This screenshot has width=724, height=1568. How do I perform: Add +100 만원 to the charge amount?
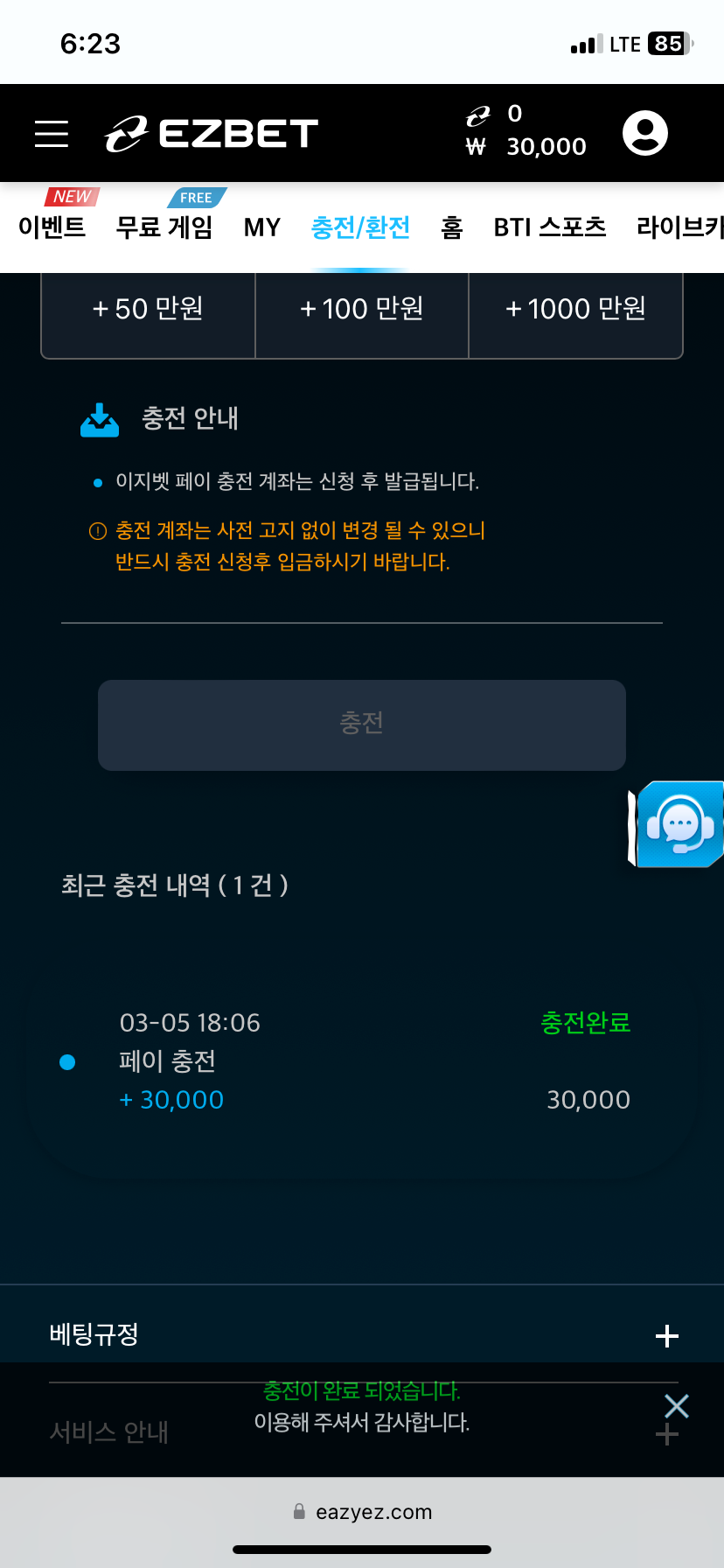[362, 310]
